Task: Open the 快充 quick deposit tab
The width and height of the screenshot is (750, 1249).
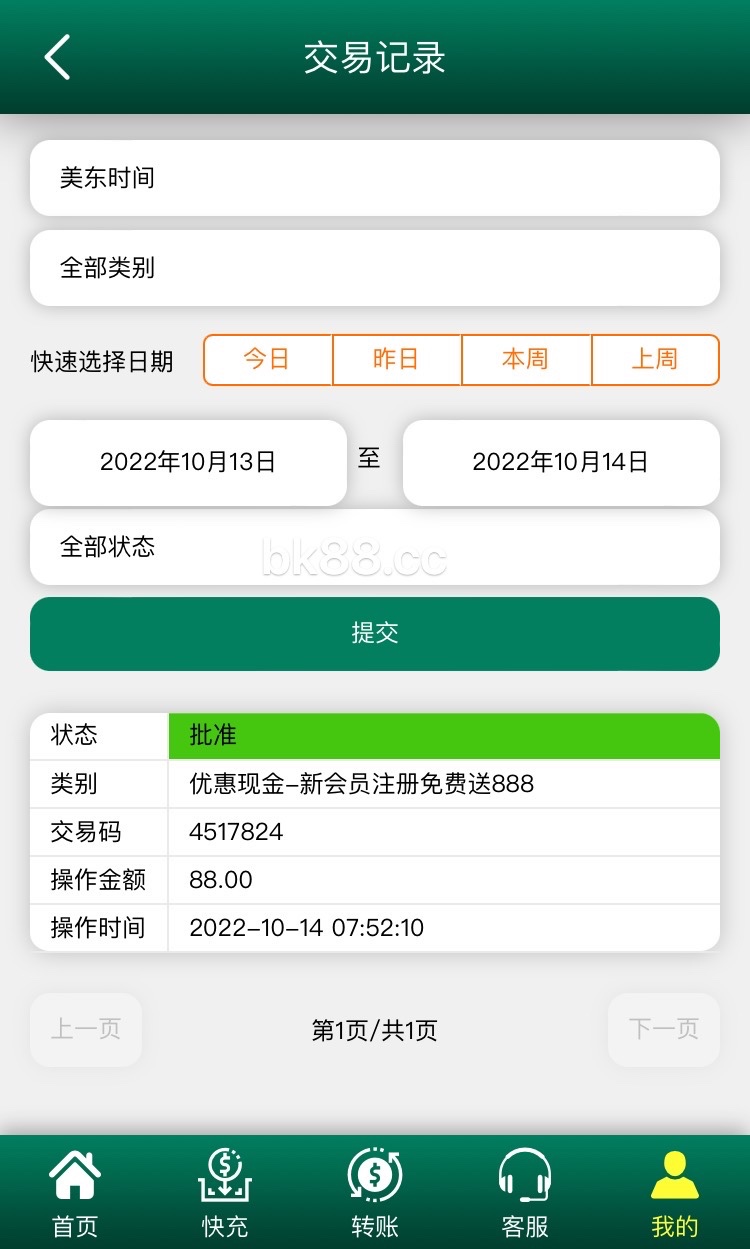Action: pyautogui.click(x=225, y=1192)
